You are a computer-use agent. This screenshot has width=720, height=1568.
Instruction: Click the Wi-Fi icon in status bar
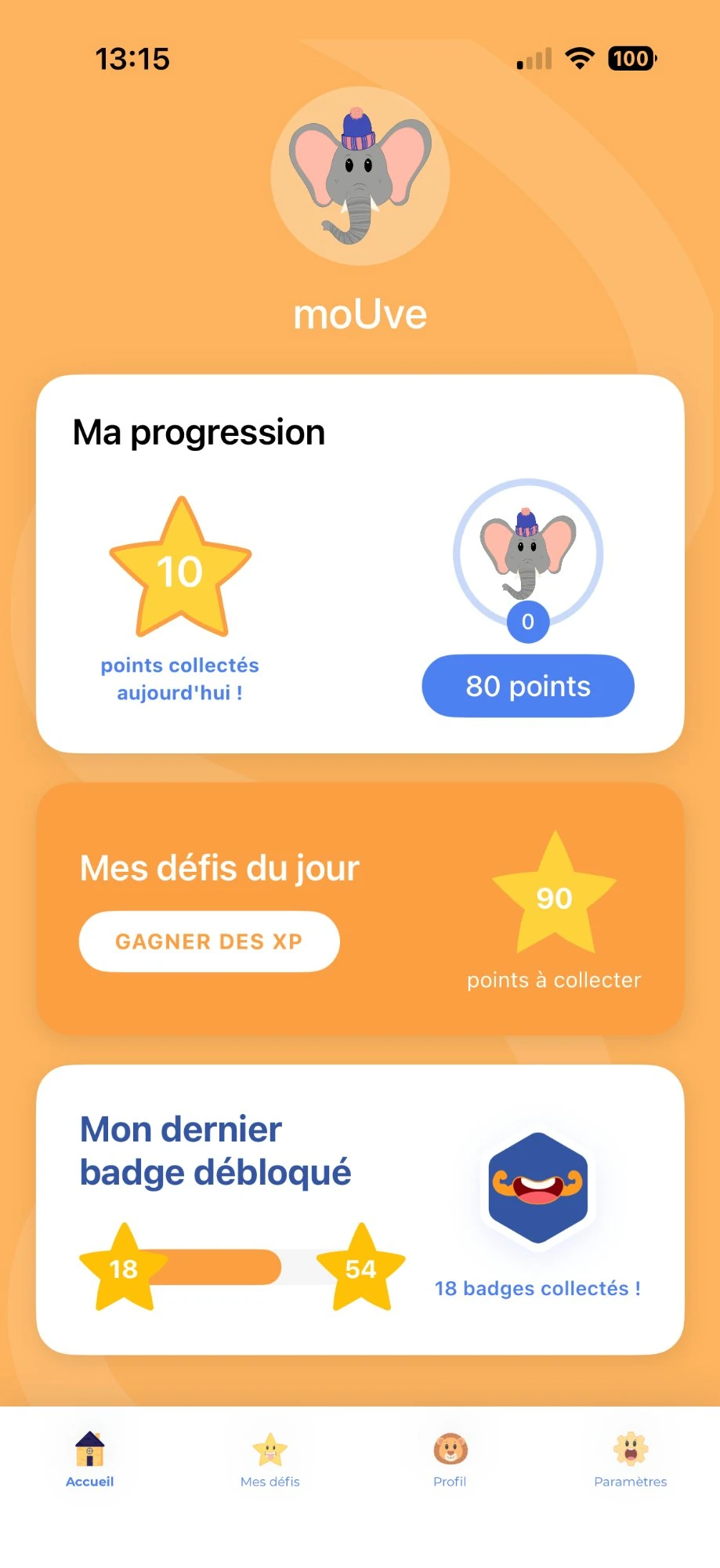pos(578,58)
